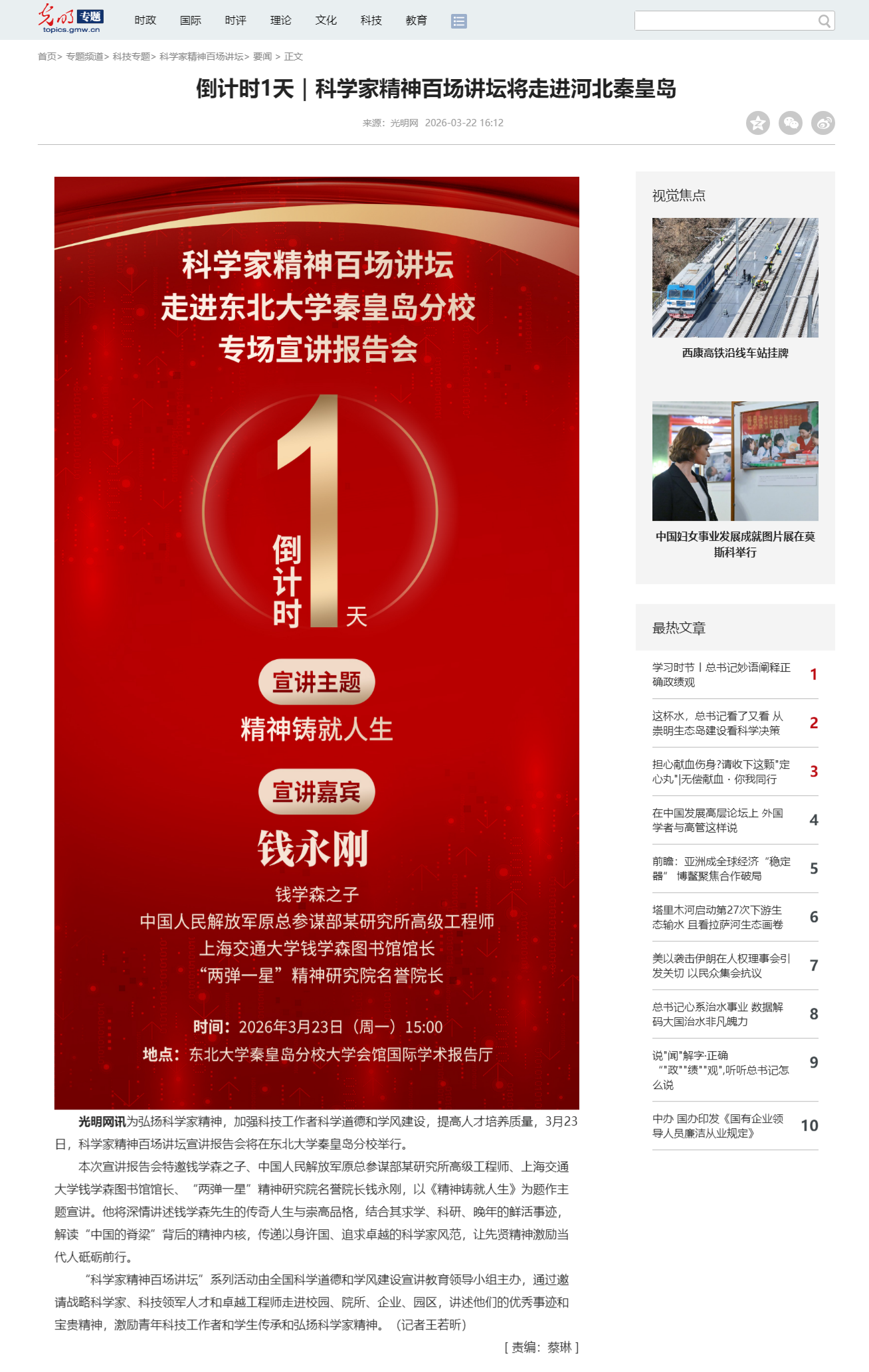The width and height of the screenshot is (869, 1372).
Task: Read 国有企业领导人员廉洁从业规定 article
Action: coord(718,1126)
